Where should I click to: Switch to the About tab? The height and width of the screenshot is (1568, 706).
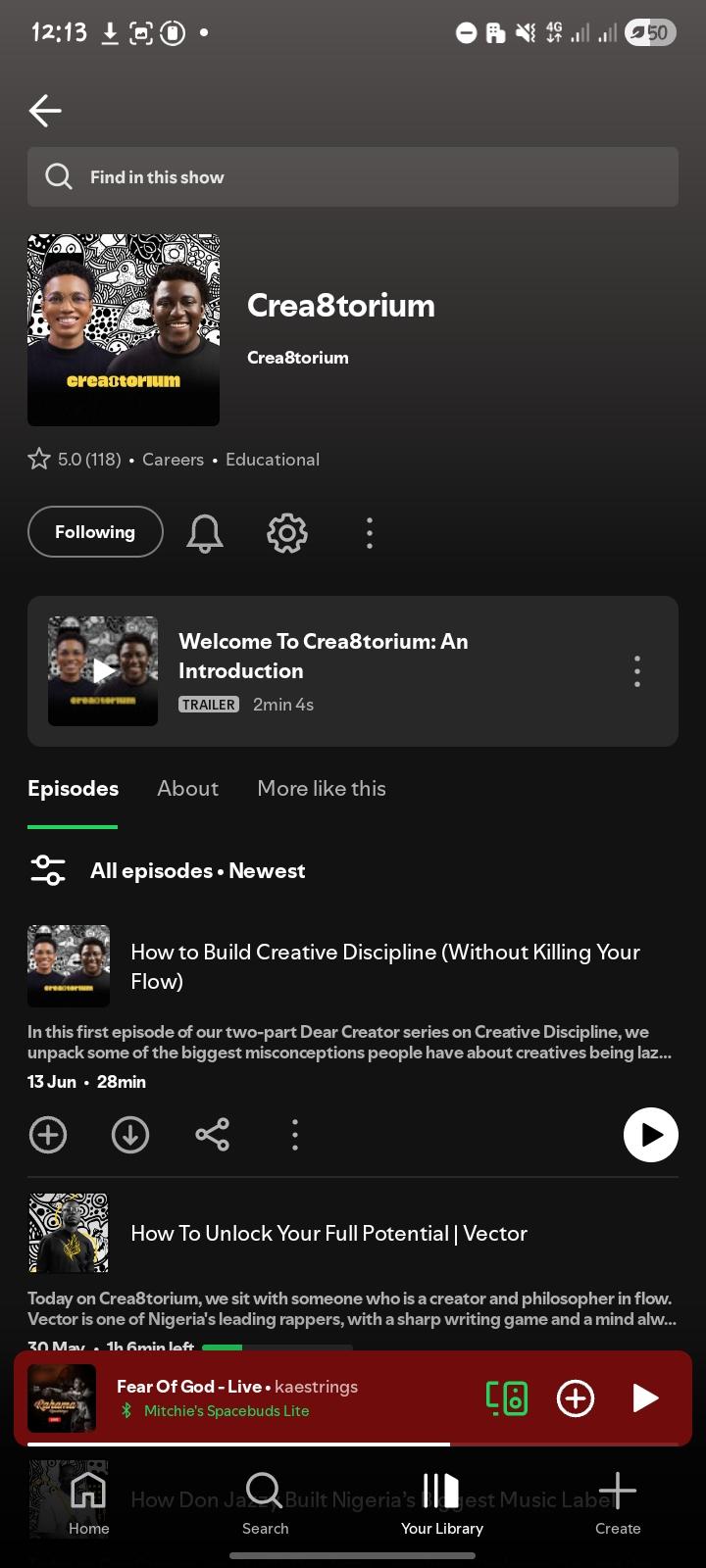(x=187, y=789)
